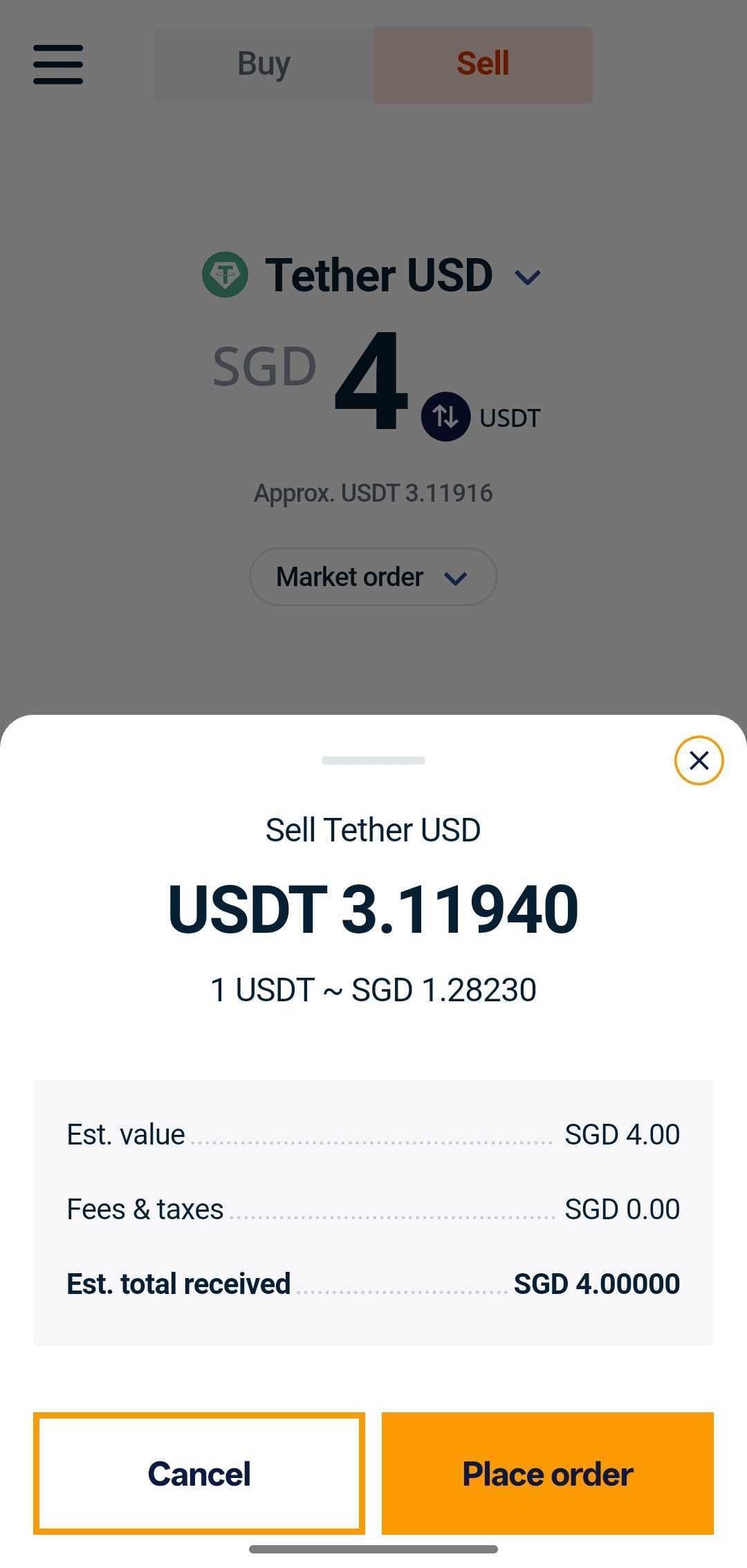The width and height of the screenshot is (747, 1568).
Task: Switch to the Buy tab
Action: tap(264, 64)
